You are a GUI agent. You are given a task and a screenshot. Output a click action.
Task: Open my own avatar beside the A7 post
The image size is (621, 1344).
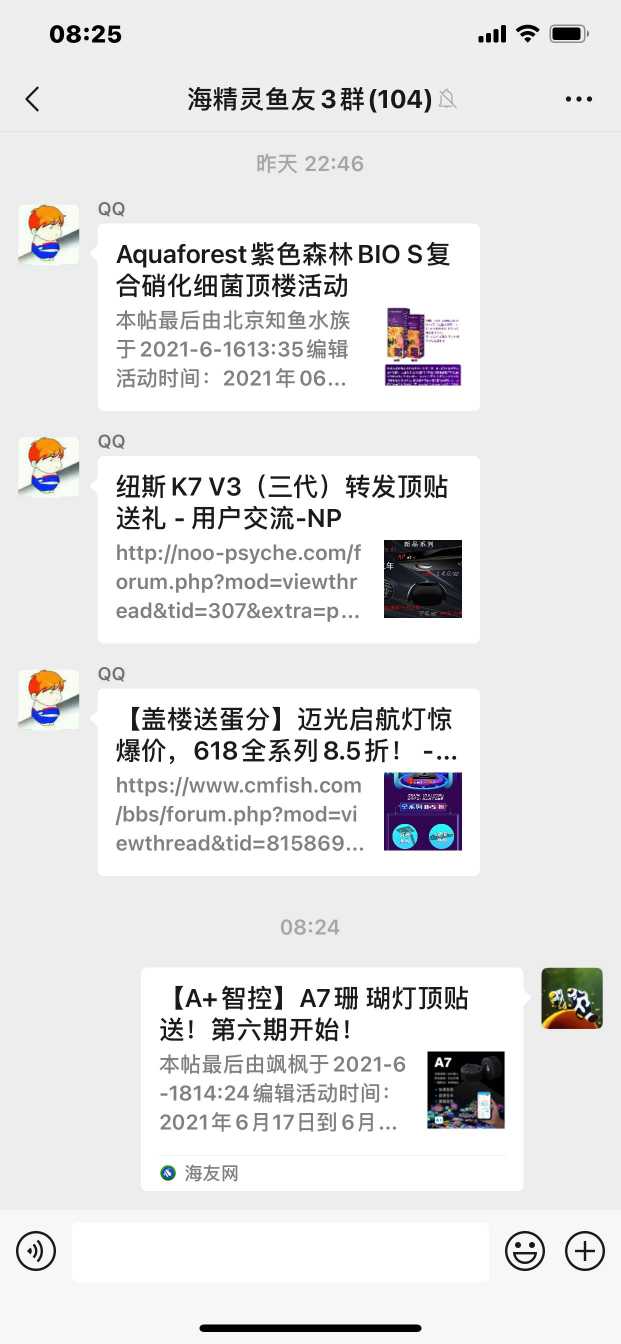[x=572, y=998]
